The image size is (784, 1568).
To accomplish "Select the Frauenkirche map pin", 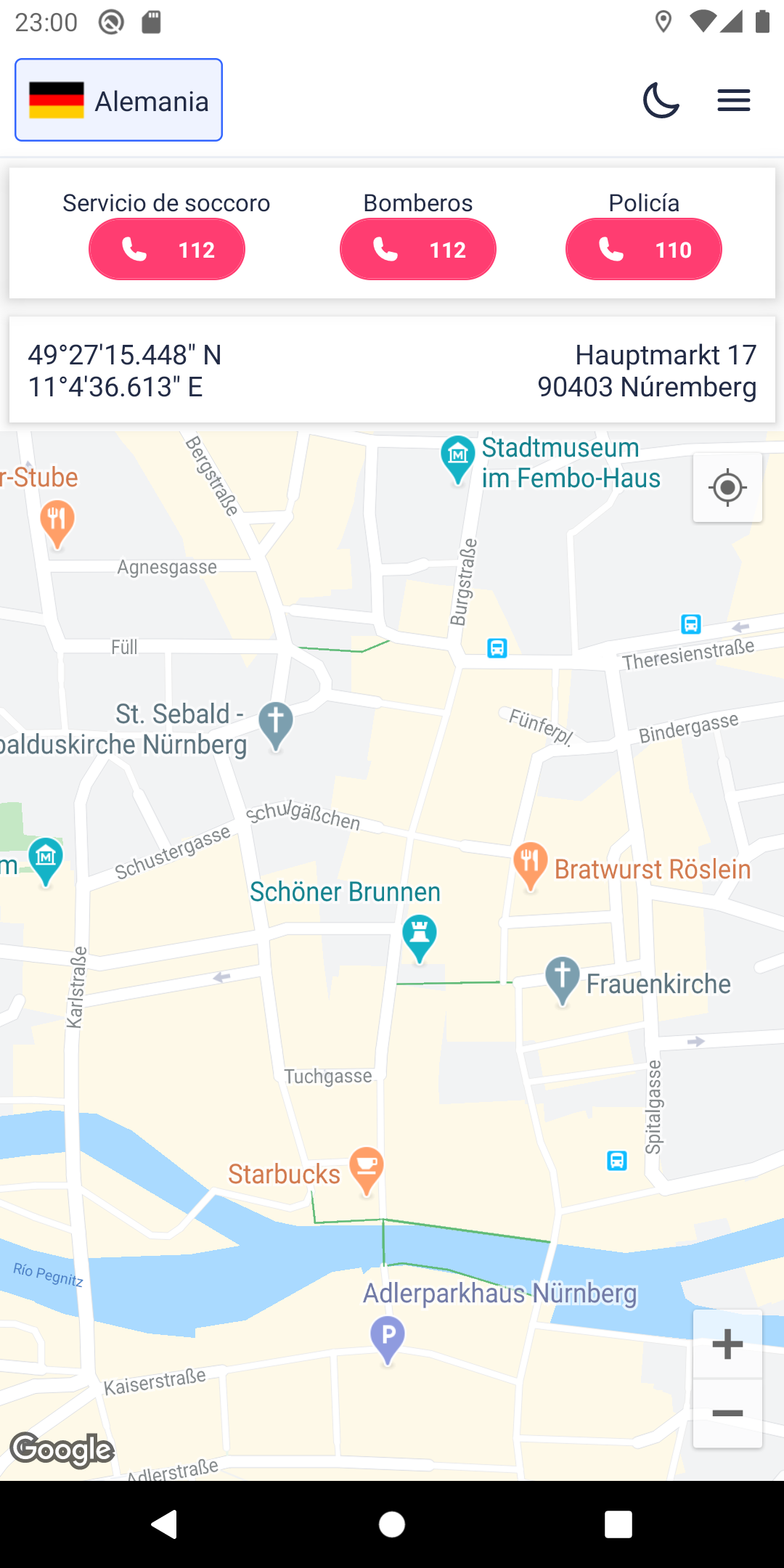I will point(563,981).
